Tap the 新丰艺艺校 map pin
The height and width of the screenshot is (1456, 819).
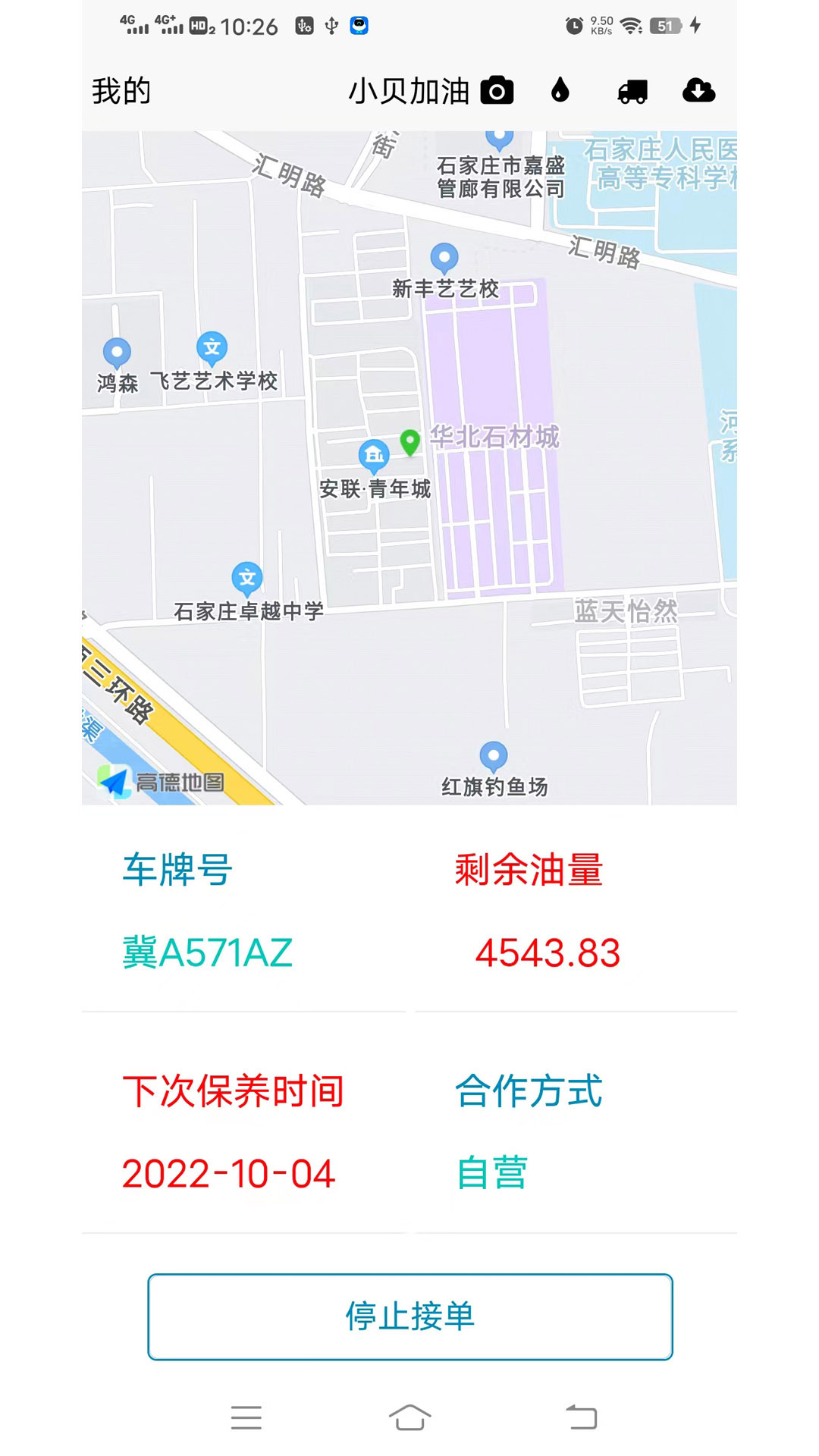point(444,256)
